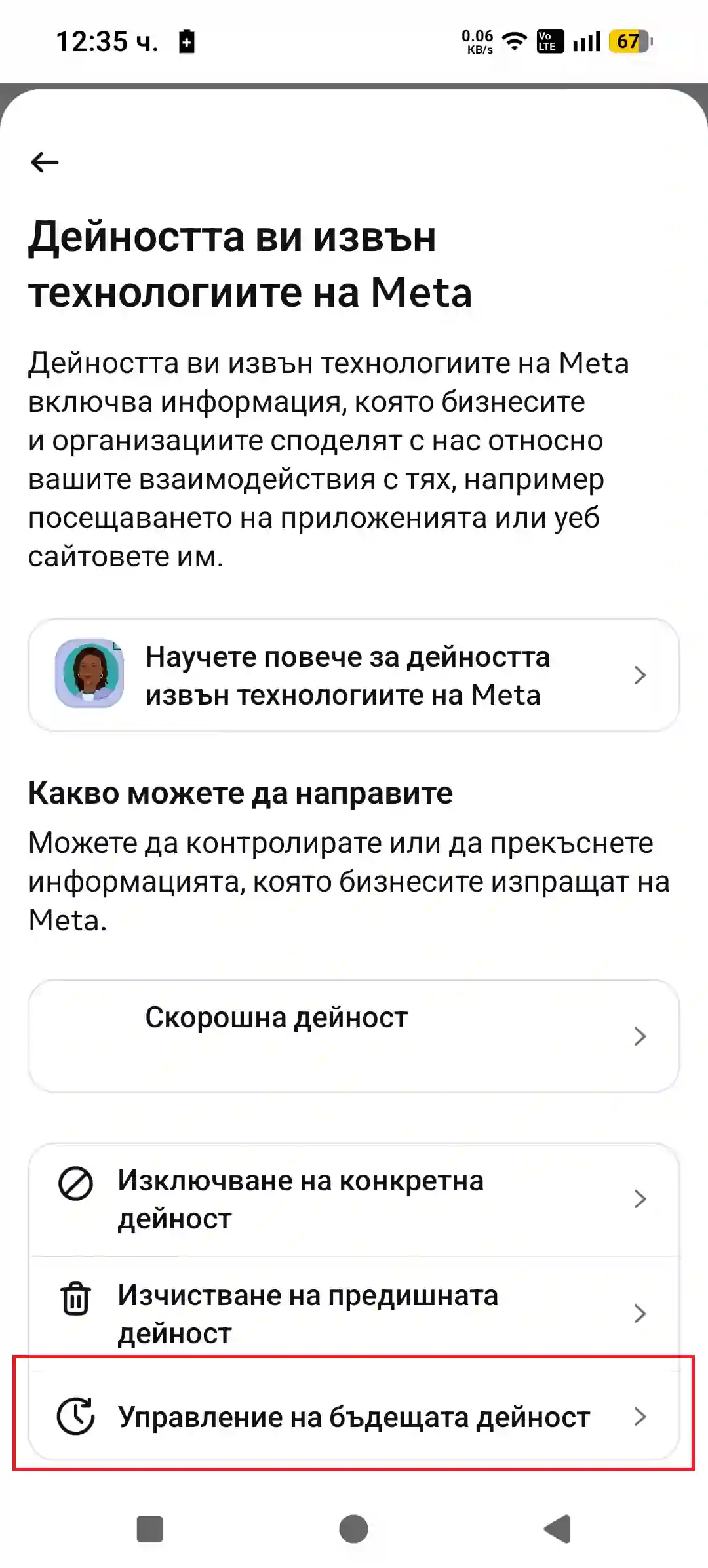708x1568 pixels.
Task: Click the avatar illustration in the learn more card
Action: coord(92,674)
